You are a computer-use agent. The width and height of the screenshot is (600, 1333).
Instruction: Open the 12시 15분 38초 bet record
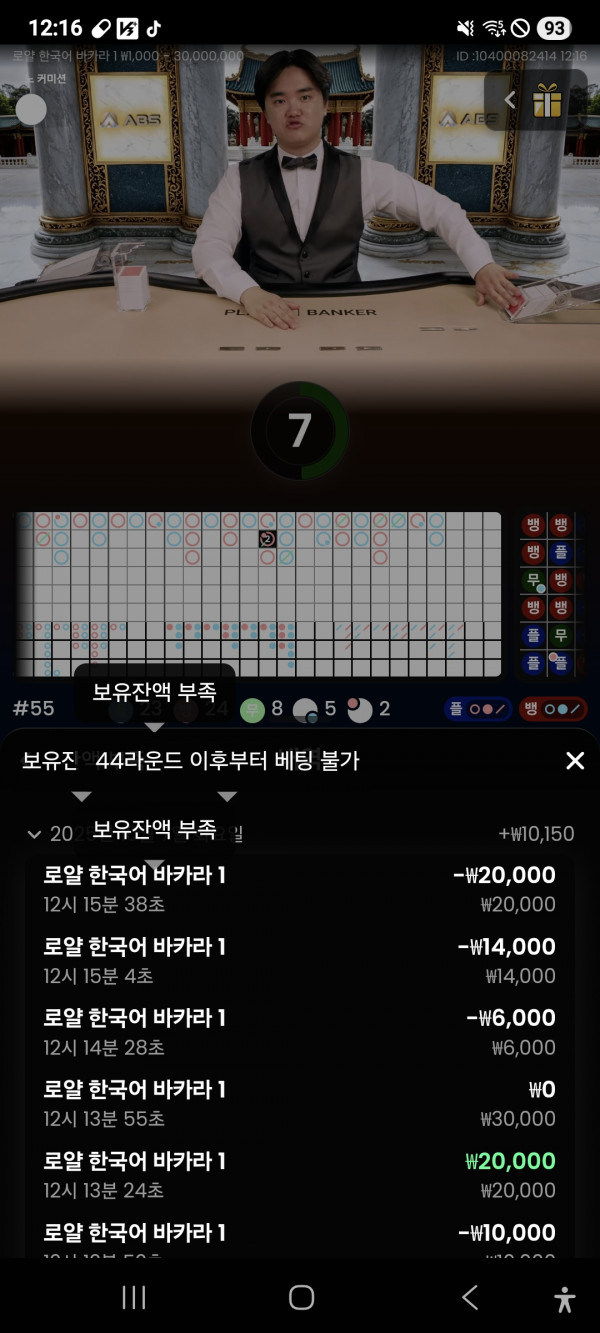[x=300, y=889]
